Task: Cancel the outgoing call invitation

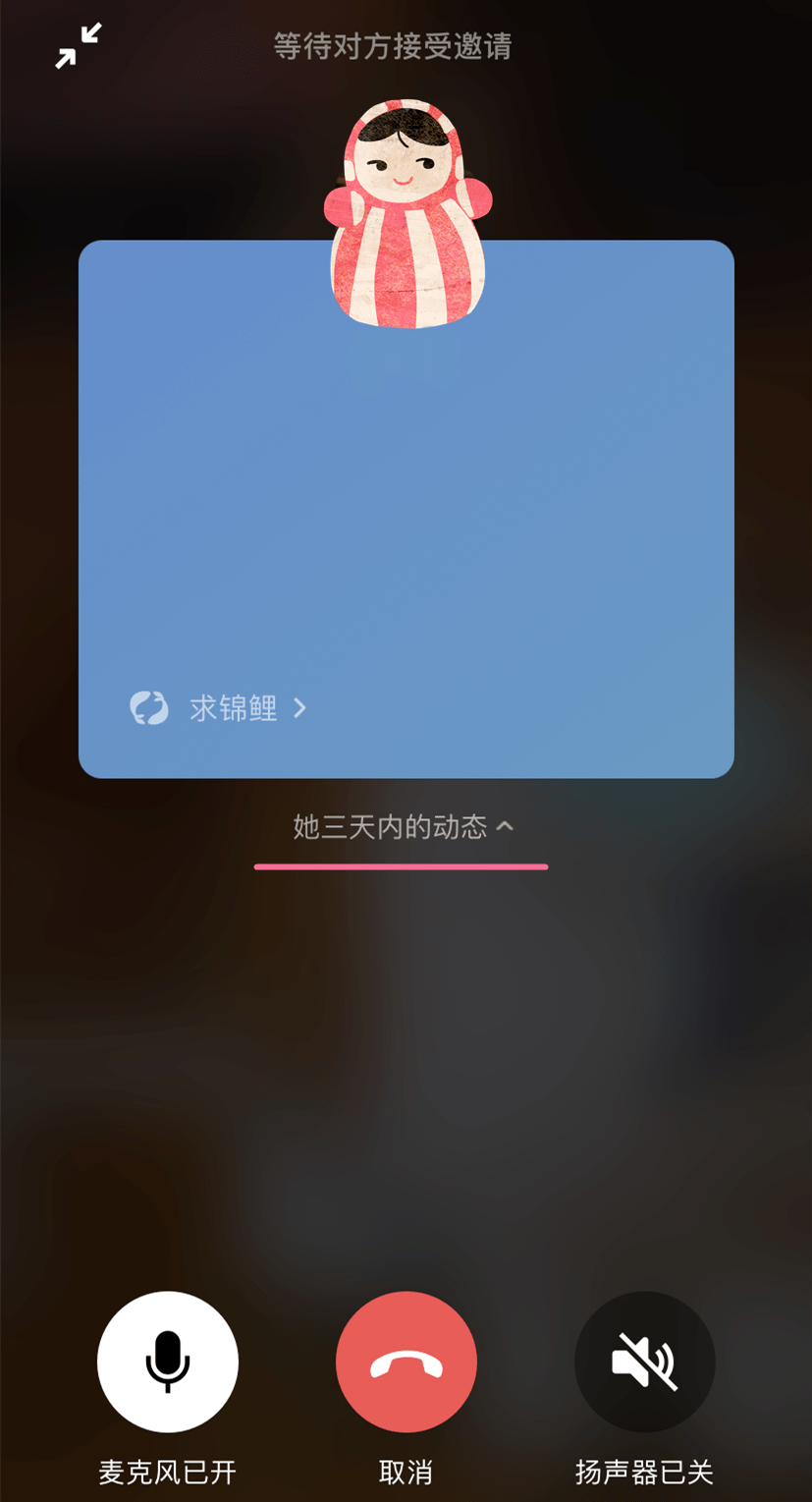Action: coord(406,1362)
